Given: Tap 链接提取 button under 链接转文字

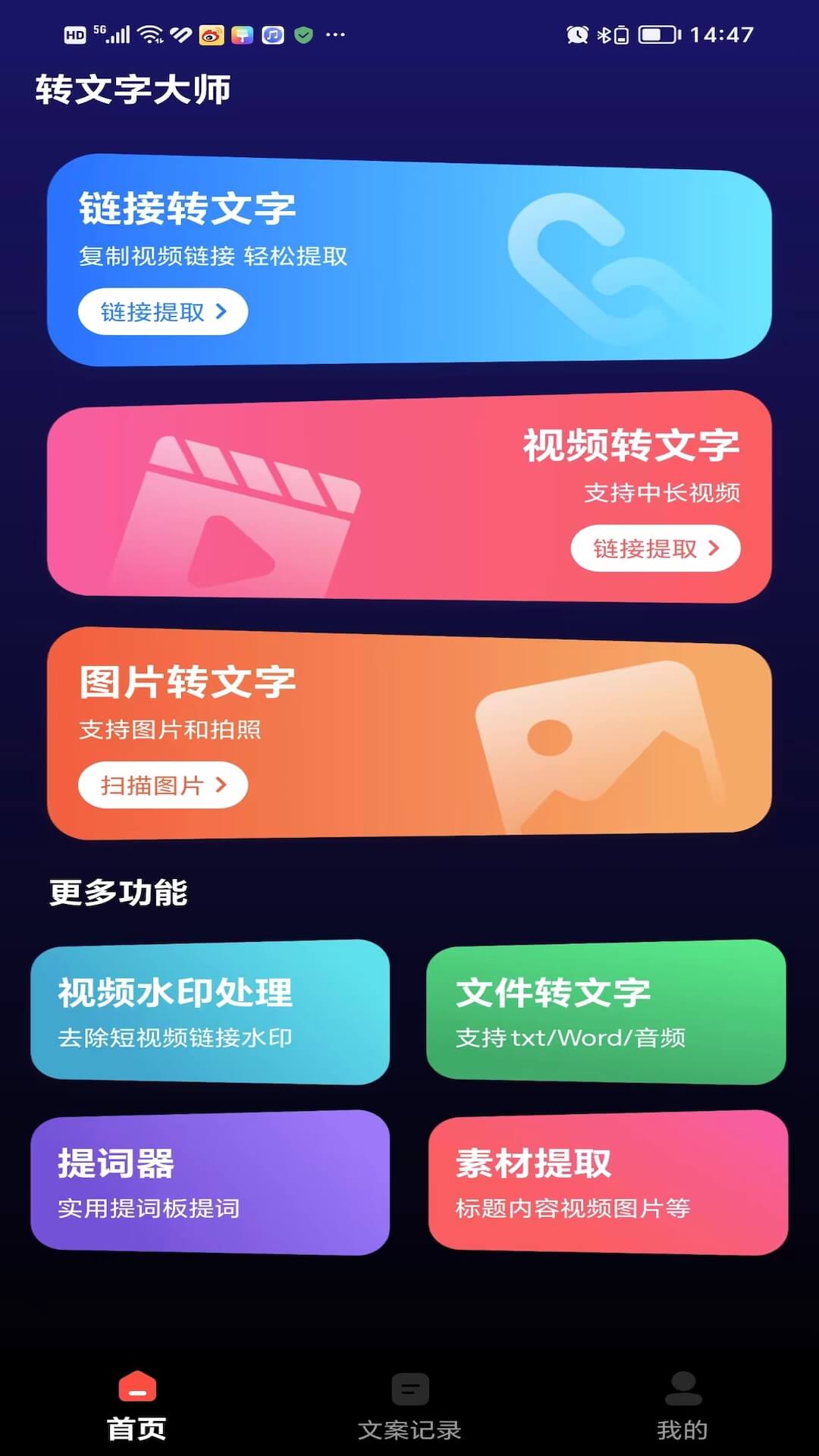Looking at the screenshot, I should pyautogui.click(x=163, y=312).
